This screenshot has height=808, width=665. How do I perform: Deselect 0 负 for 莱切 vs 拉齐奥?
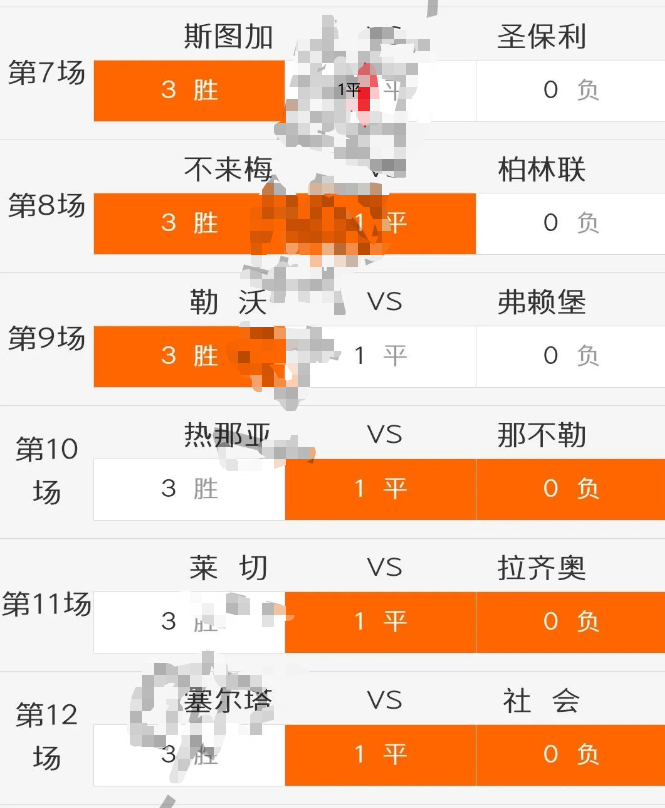(570, 622)
